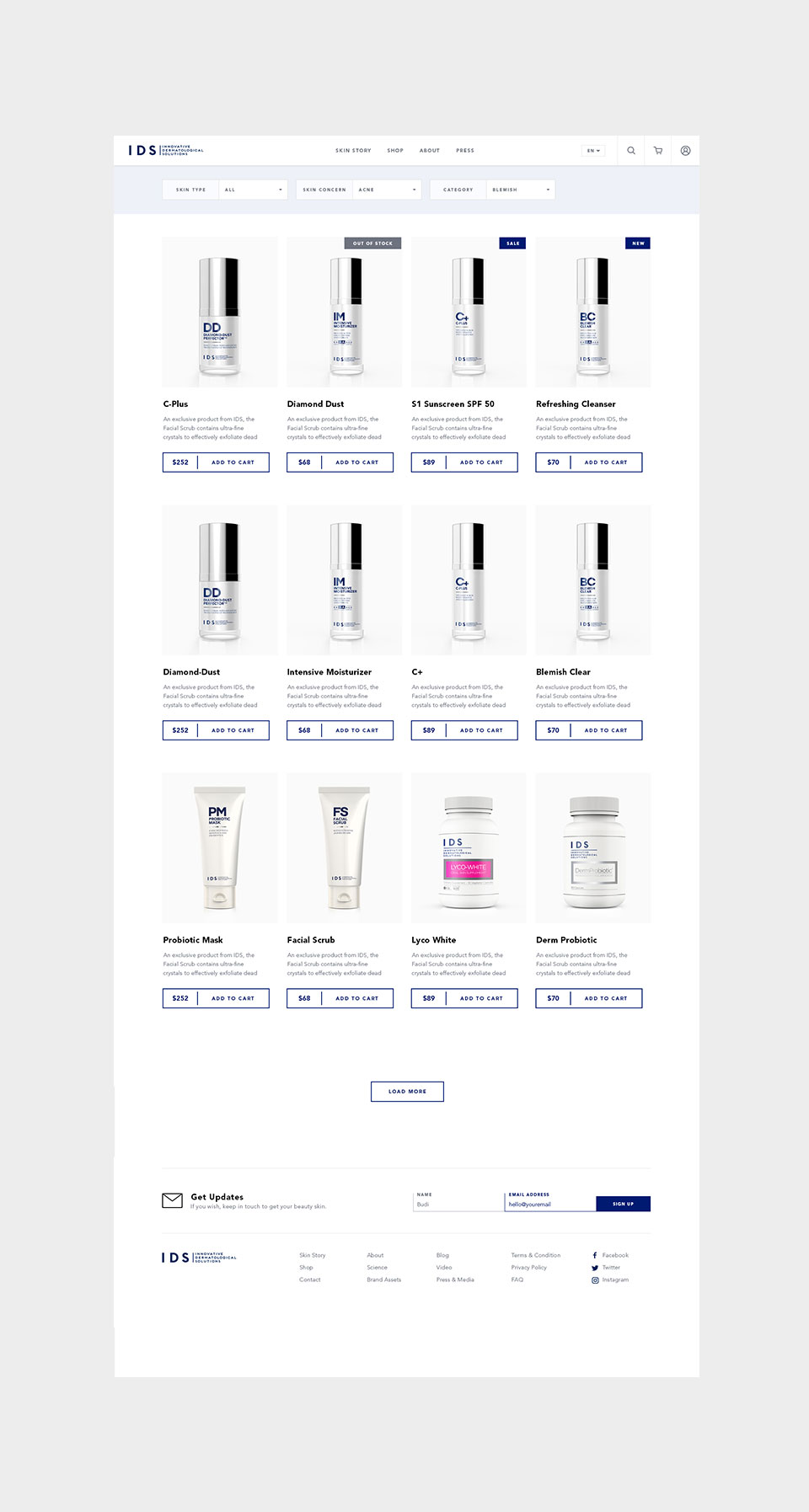The width and height of the screenshot is (809, 1512).
Task: Expand the Skin Concern dropdown
Action: (x=386, y=190)
